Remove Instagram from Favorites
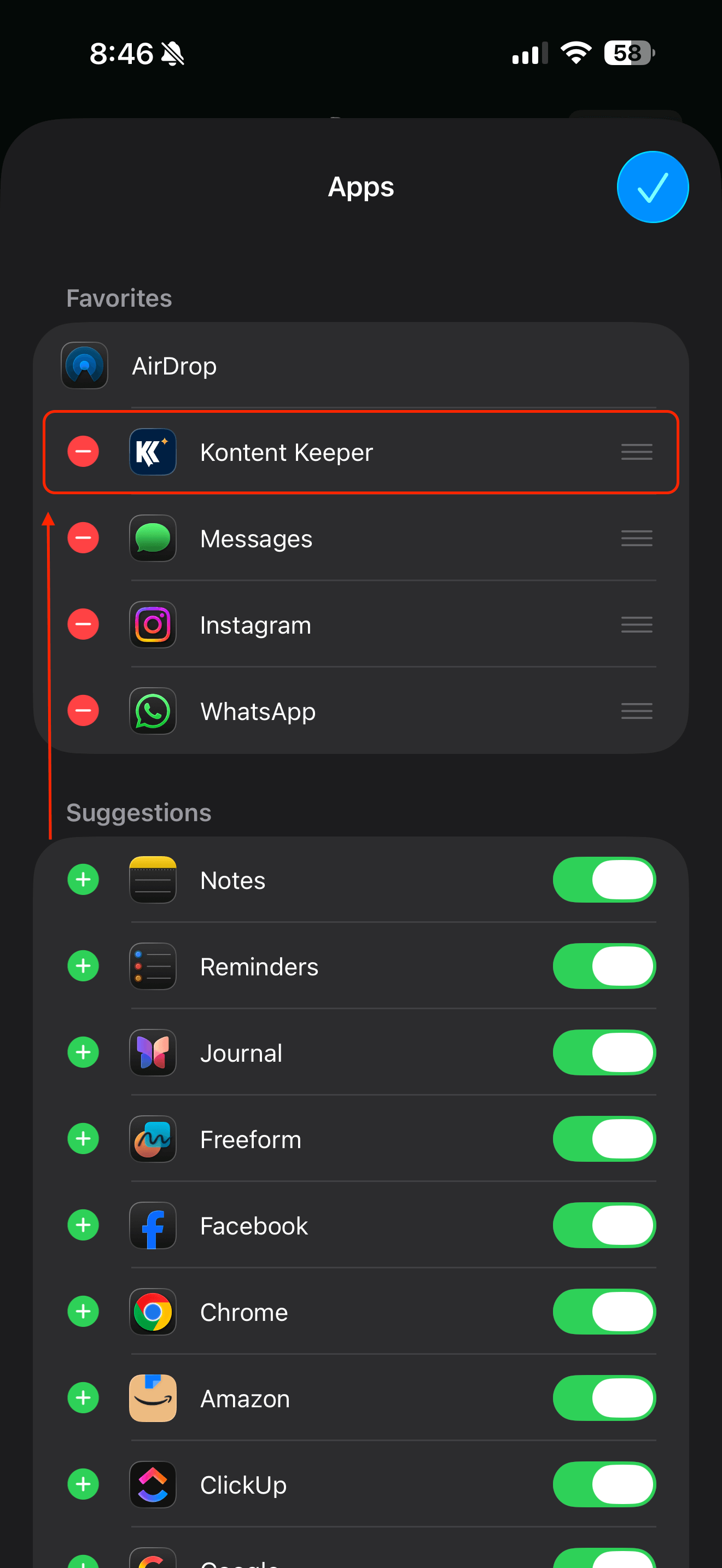This screenshot has height=1568, width=722. (x=83, y=624)
